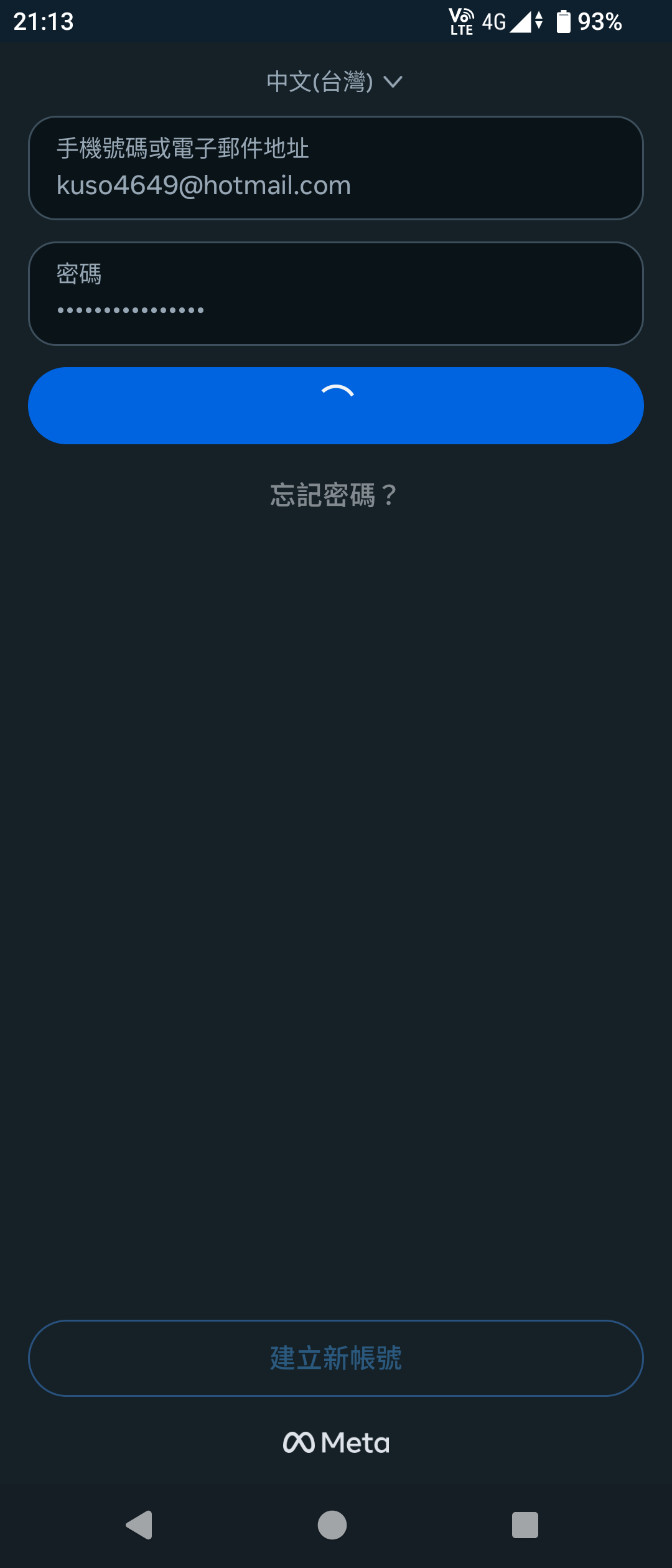
Task: Focus the 密碼 password field
Action: tap(336, 294)
